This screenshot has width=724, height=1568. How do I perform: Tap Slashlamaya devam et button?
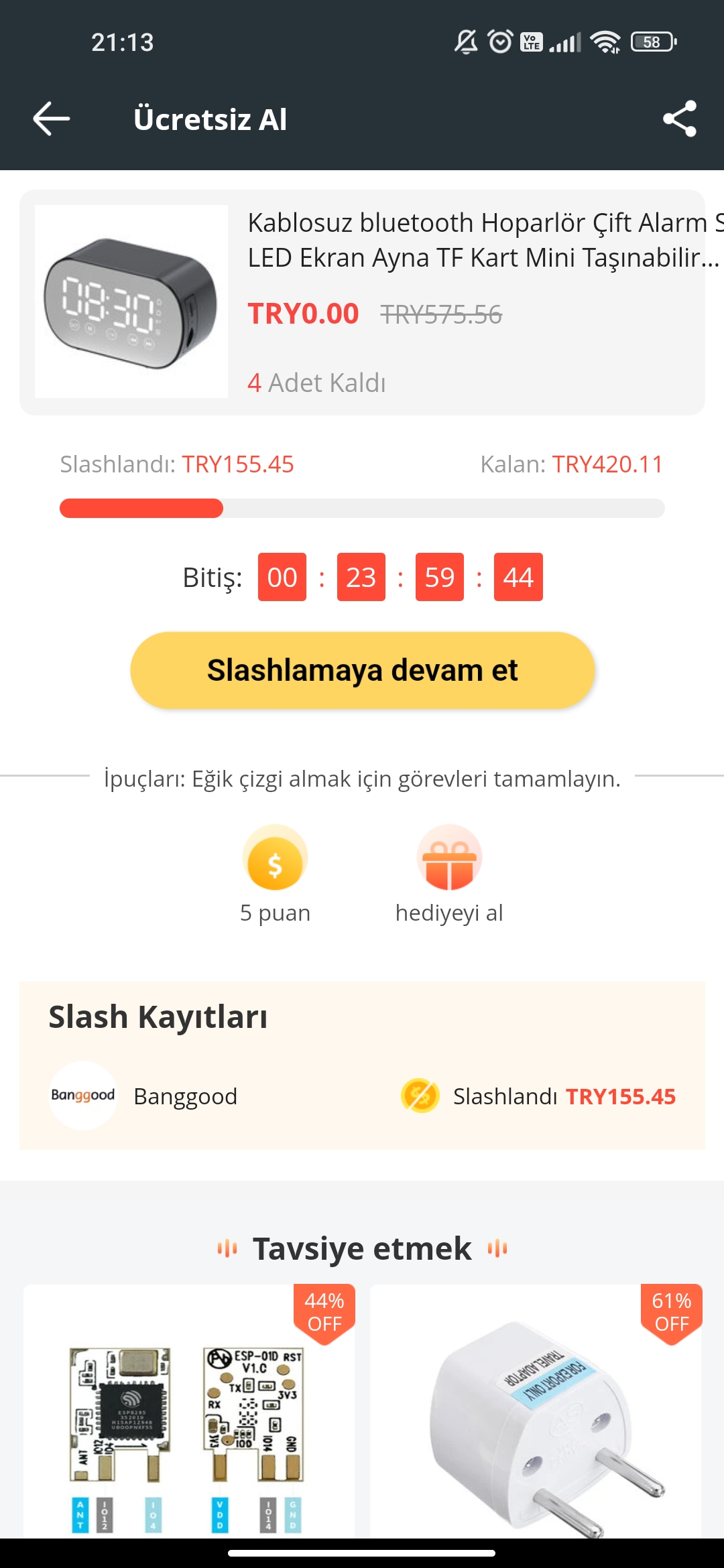pos(362,670)
